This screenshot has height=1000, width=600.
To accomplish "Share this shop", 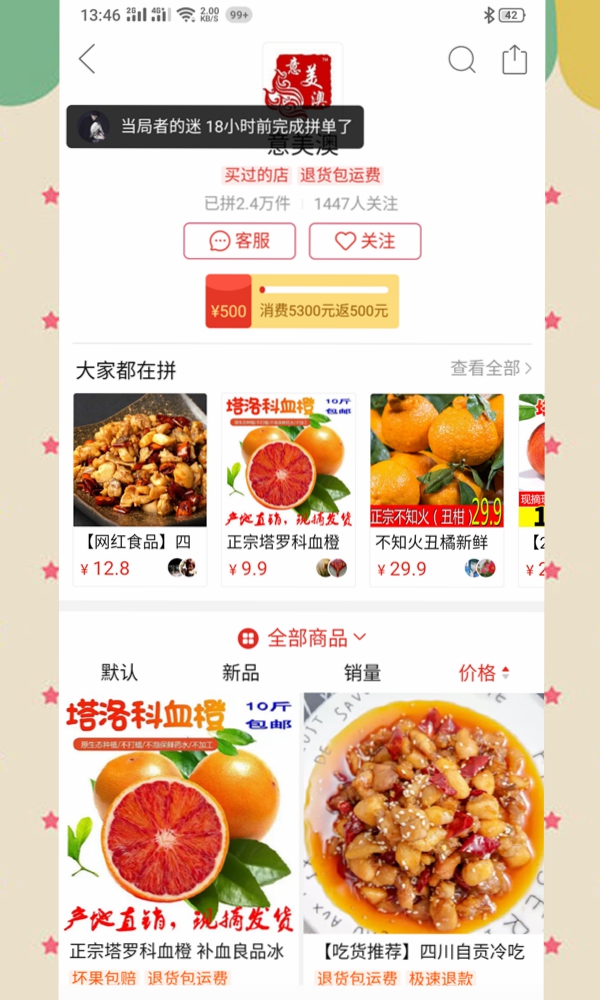I will point(514,60).
